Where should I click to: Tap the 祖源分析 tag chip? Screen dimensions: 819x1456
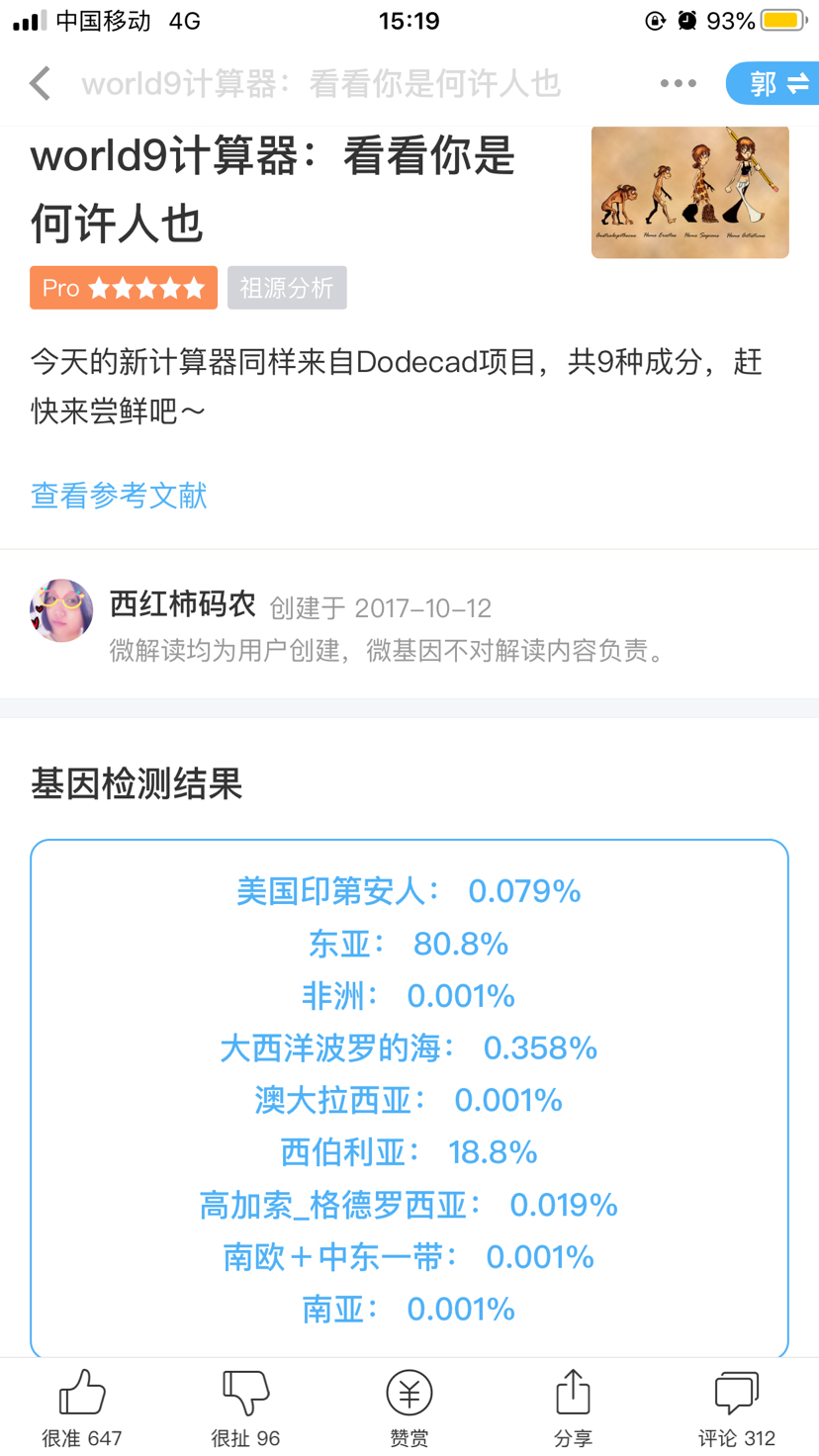point(287,288)
